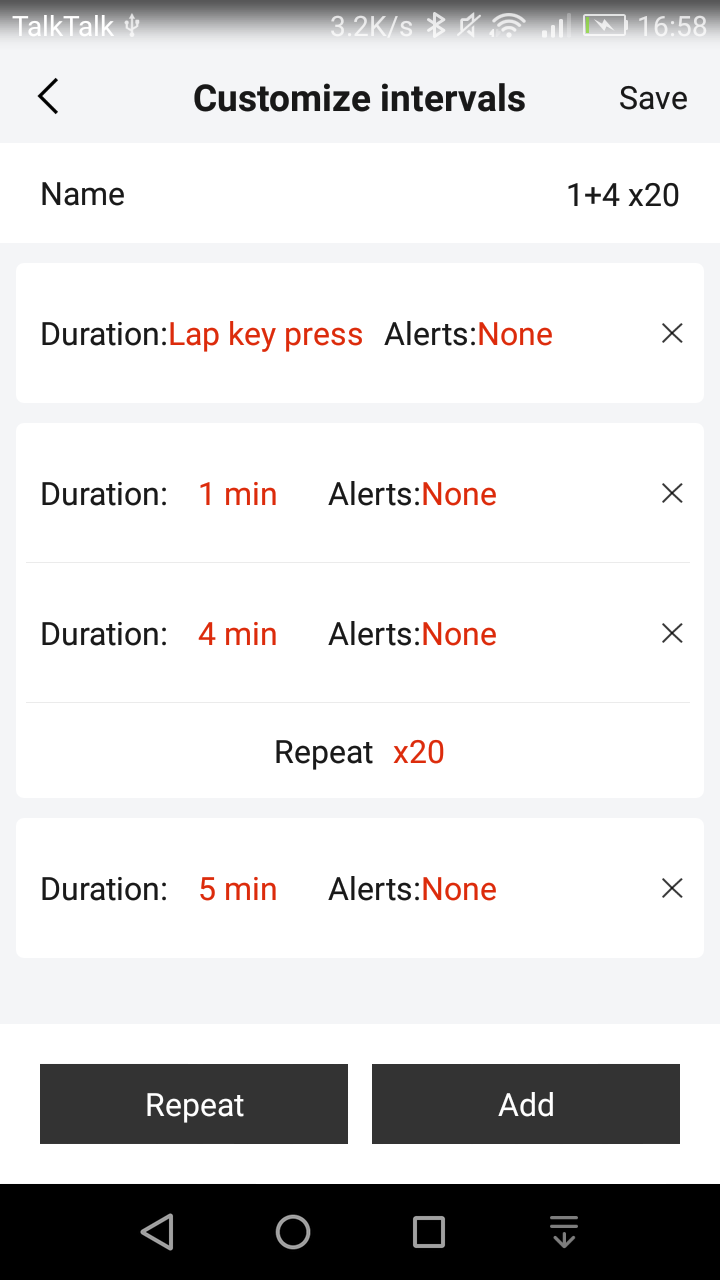Viewport: 720px width, 1280px height.
Task: Change the 4 min duration value
Action: click(238, 634)
